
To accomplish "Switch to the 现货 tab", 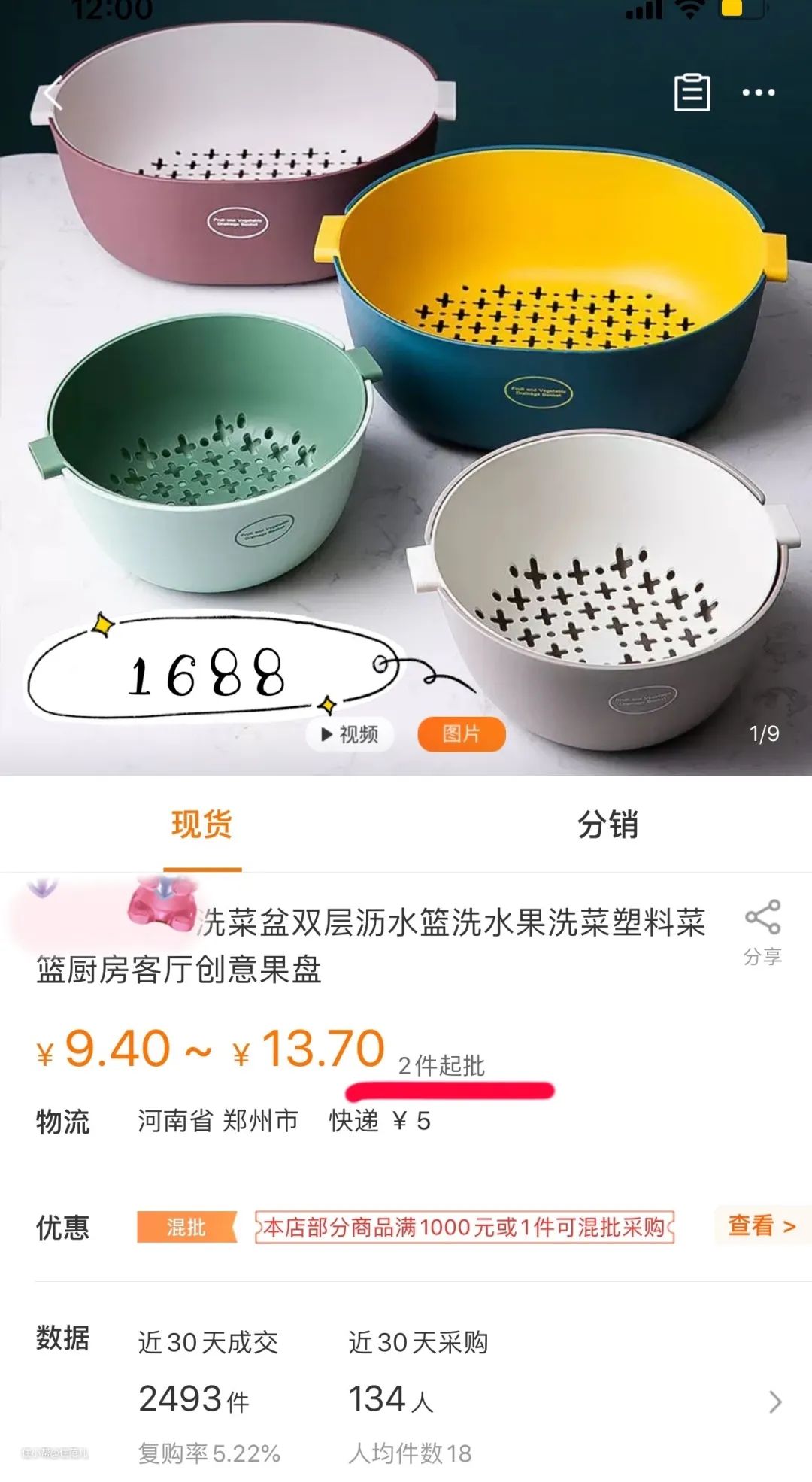I will [x=201, y=825].
